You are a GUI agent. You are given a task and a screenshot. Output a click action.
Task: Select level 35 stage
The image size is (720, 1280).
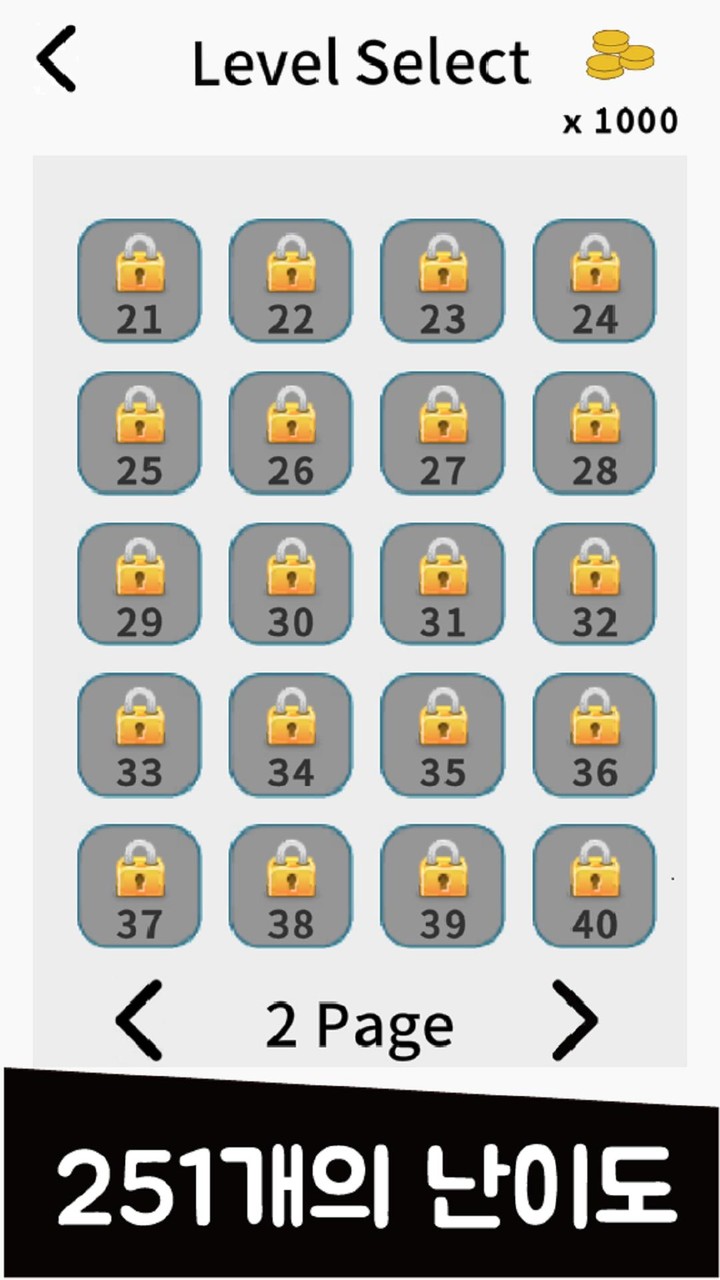click(443, 735)
